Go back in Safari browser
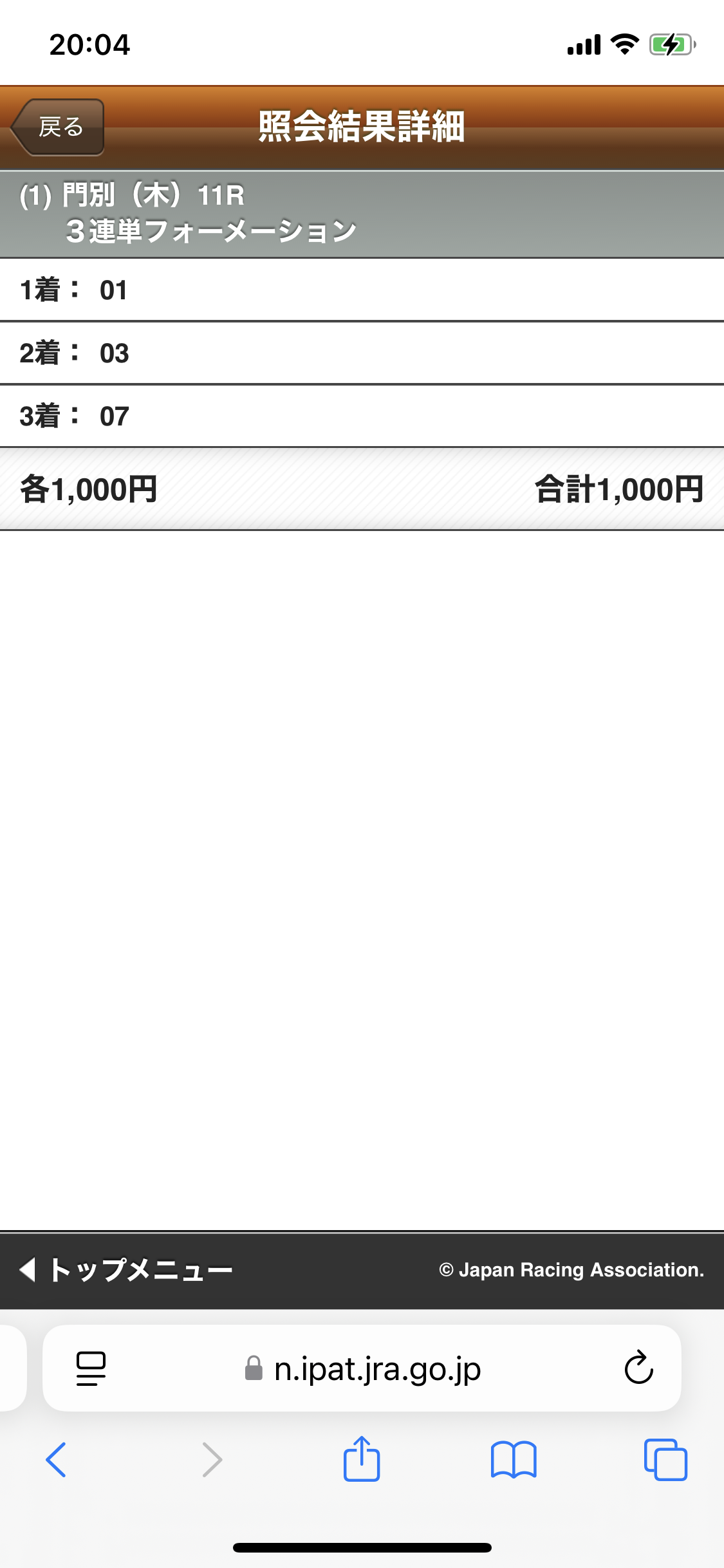 [x=56, y=1459]
